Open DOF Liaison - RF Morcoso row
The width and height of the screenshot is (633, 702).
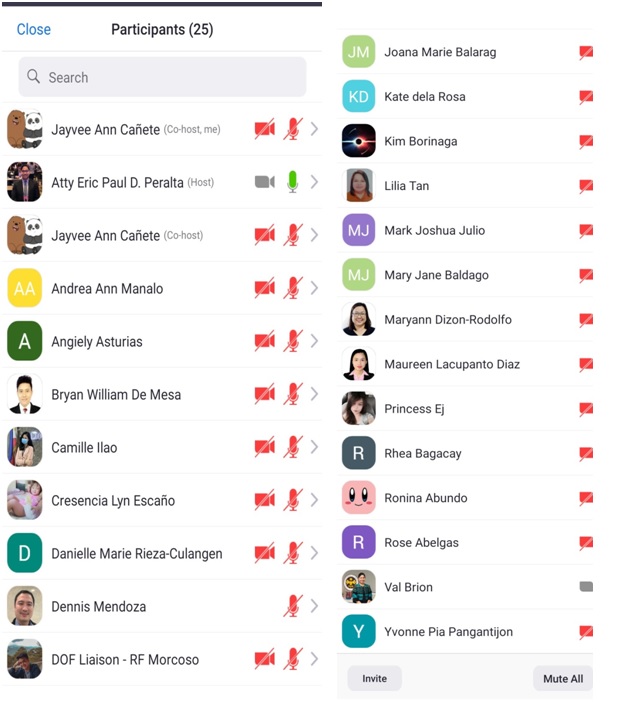(x=125, y=660)
